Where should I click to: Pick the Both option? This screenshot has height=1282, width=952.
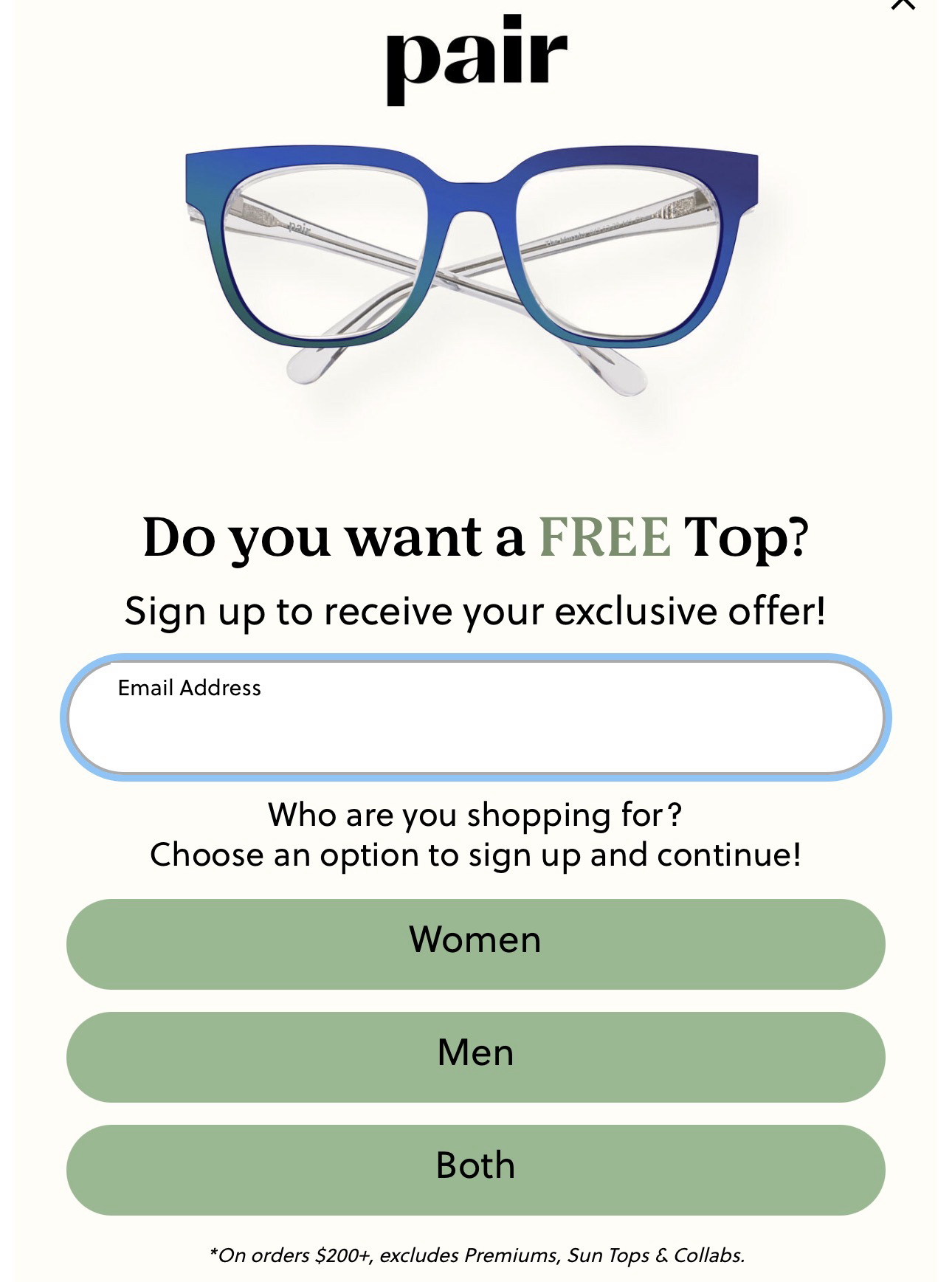(475, 1169)
